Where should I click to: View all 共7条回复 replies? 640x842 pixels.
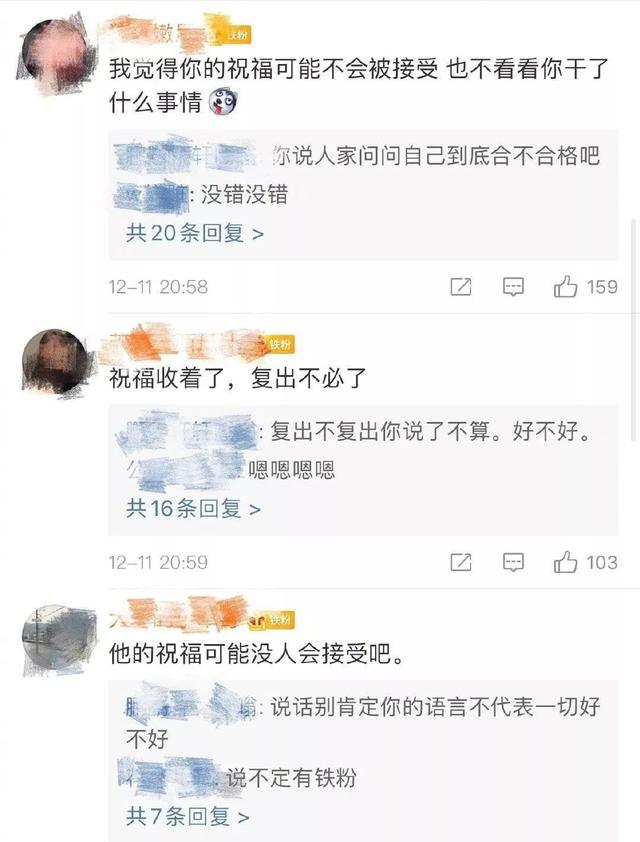(x=187, y=817)
